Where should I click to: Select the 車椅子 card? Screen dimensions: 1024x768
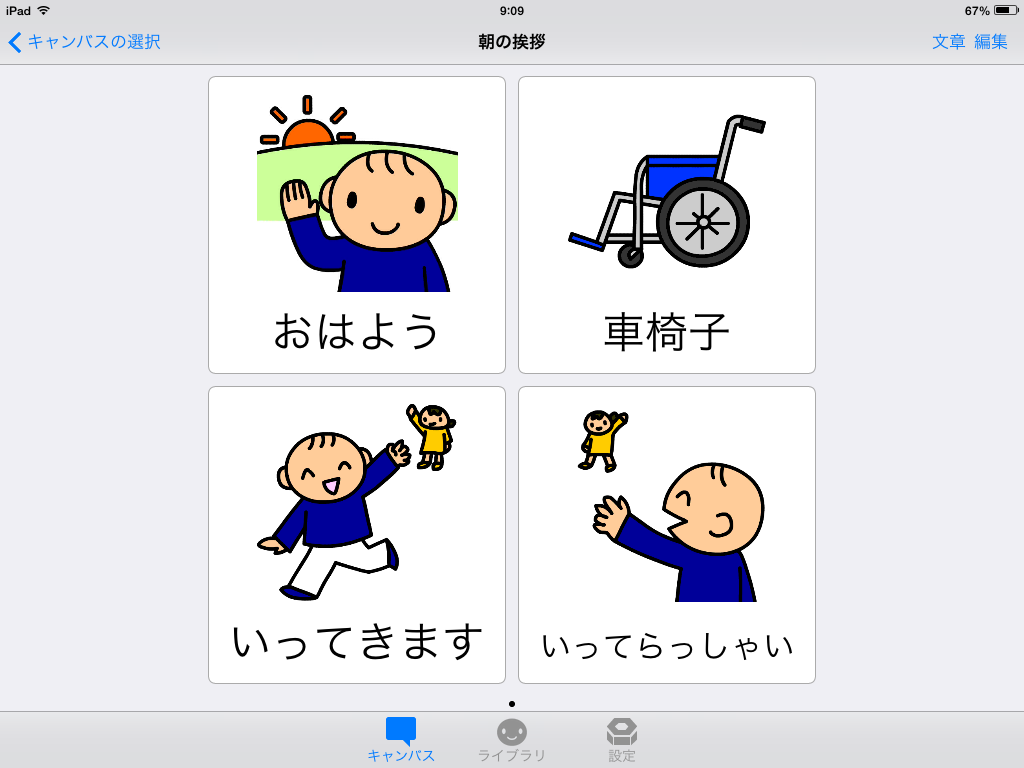pos(667,225)
